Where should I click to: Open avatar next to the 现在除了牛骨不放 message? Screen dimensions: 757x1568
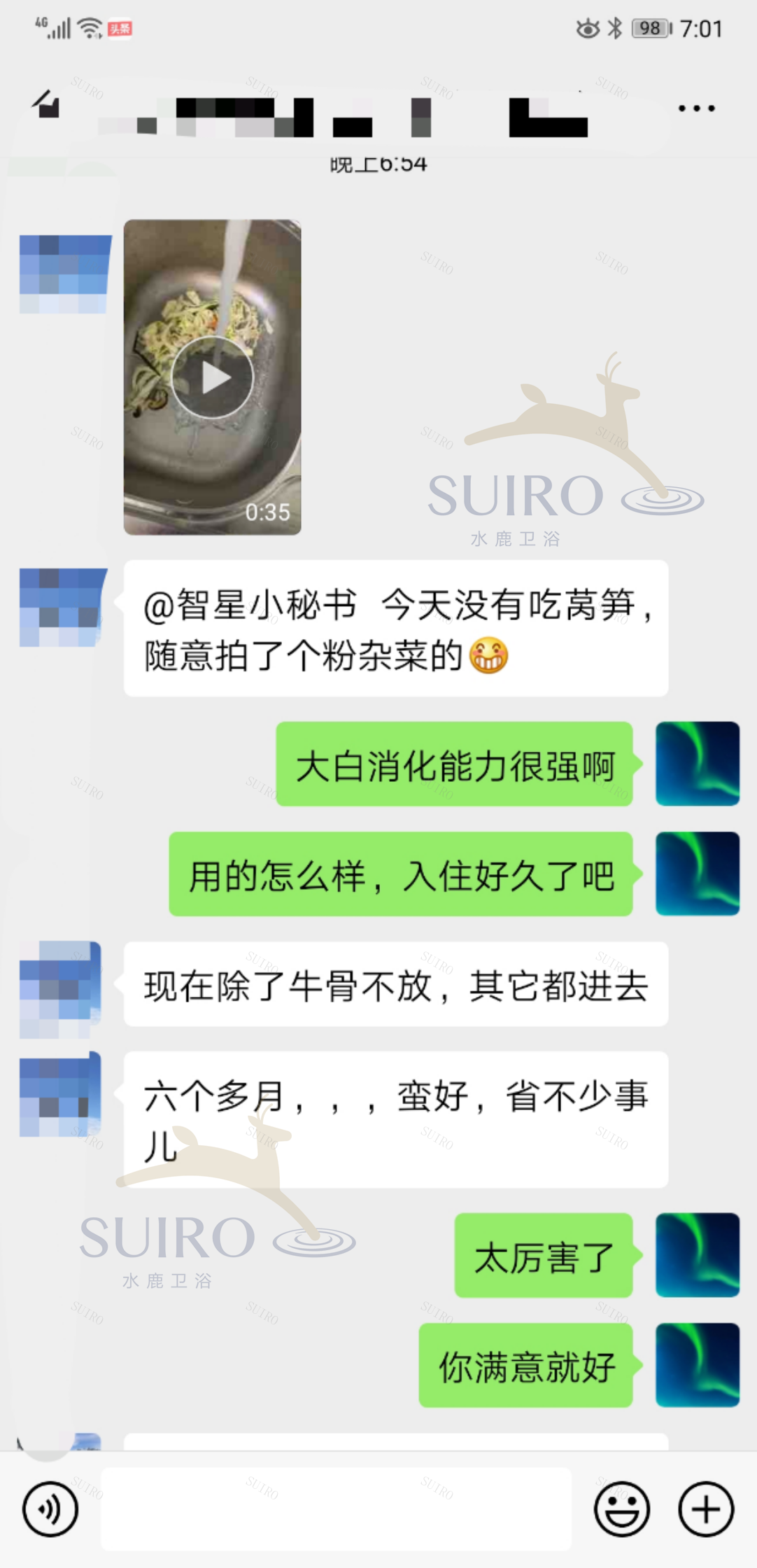pyautogui.click(x=60, y=987)
